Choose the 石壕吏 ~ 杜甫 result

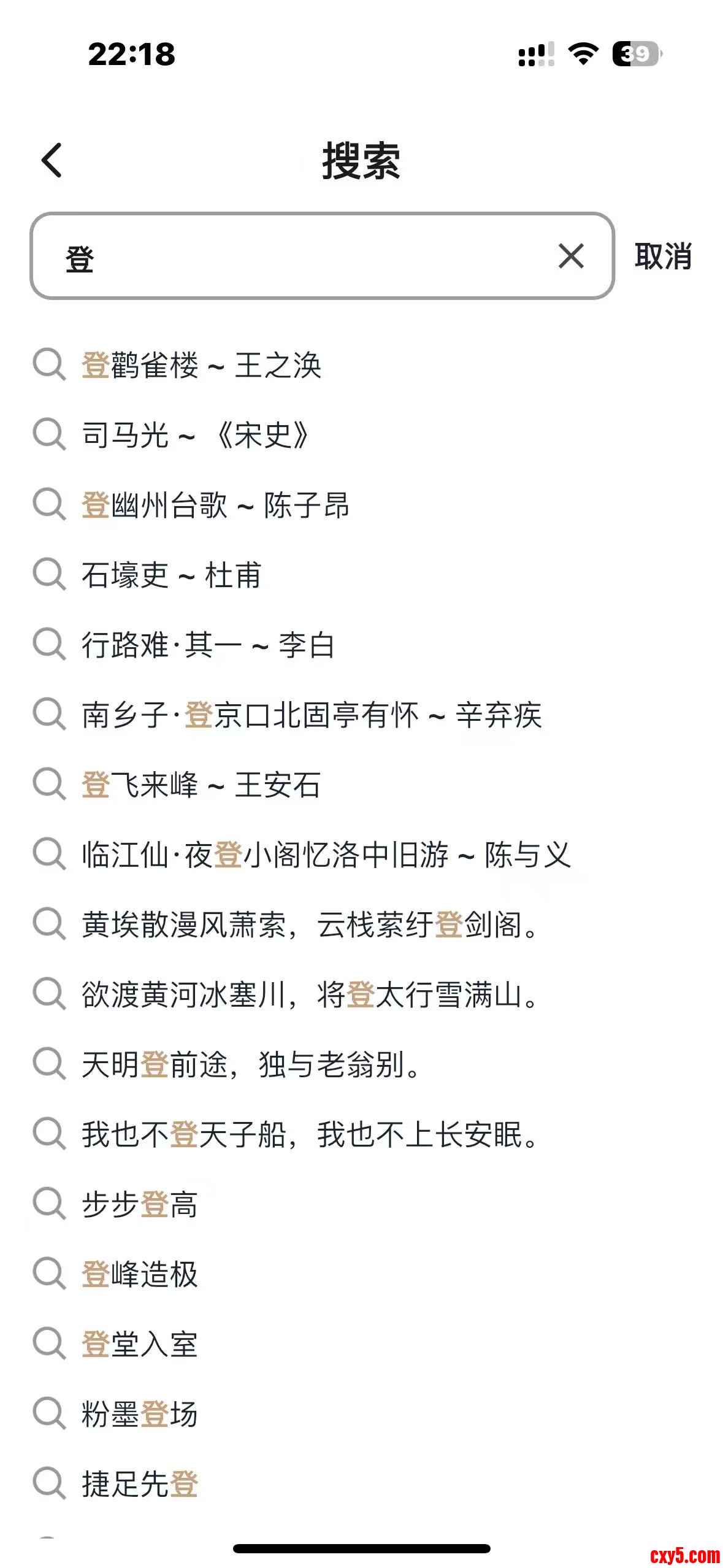171,575
